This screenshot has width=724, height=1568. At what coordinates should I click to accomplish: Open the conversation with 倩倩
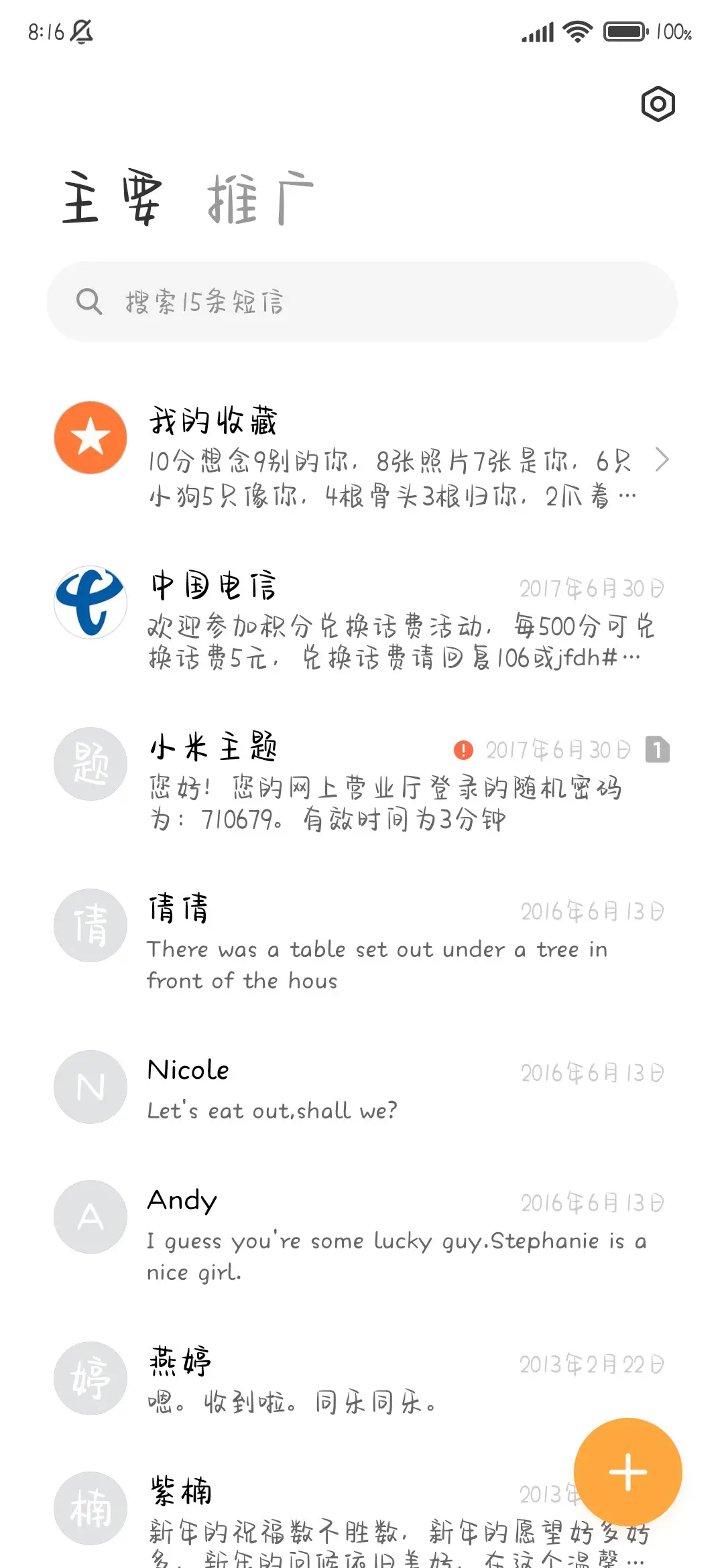click(x=362, y=941)
